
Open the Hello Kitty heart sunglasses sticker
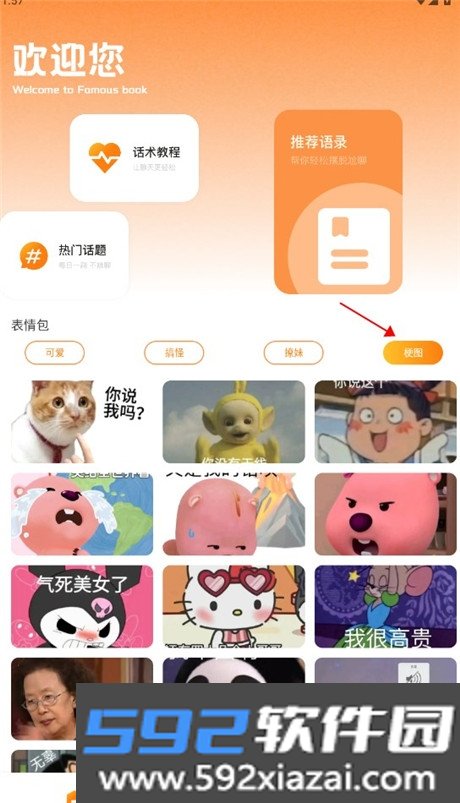234,606
